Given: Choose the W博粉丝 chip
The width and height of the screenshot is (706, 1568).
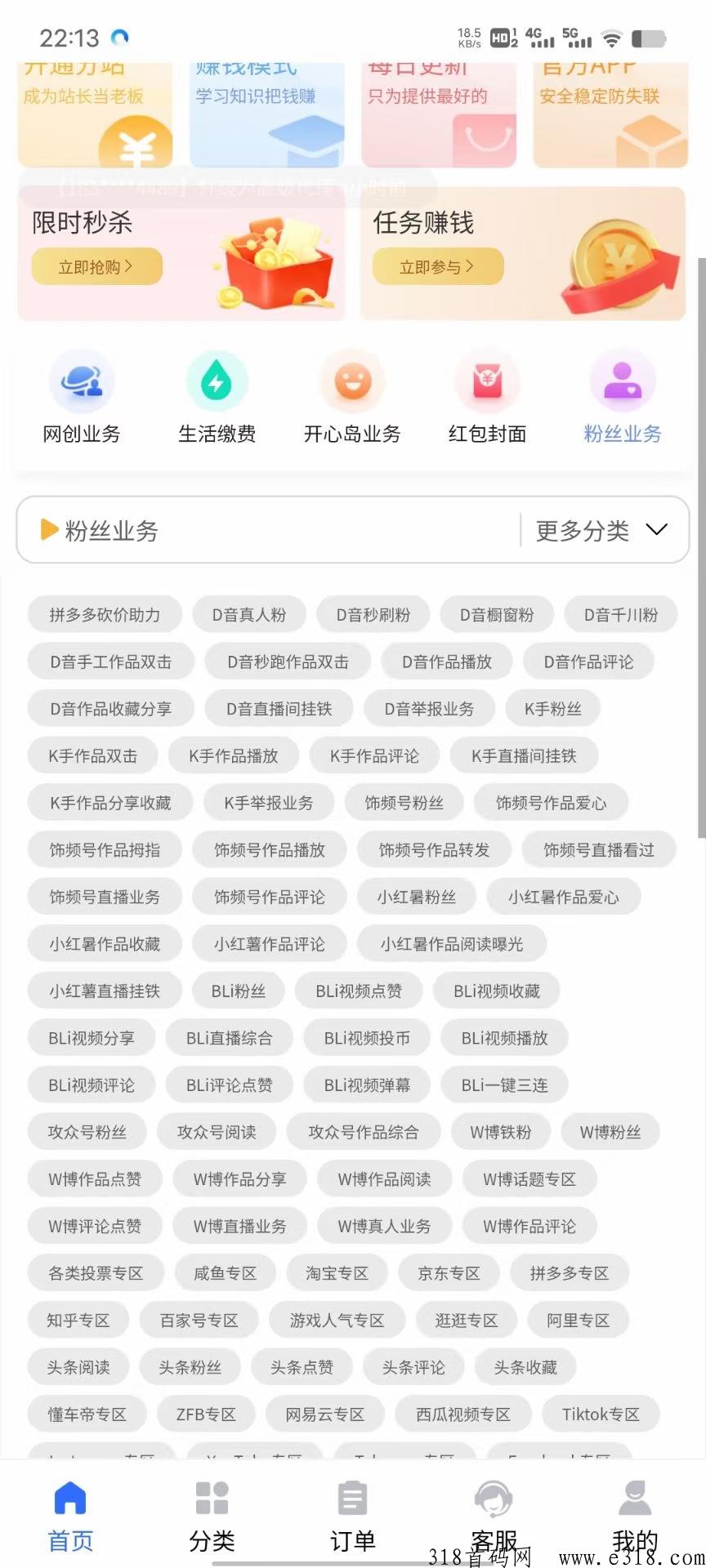Looking at the screenshot, I should [x=610, y=1132].
